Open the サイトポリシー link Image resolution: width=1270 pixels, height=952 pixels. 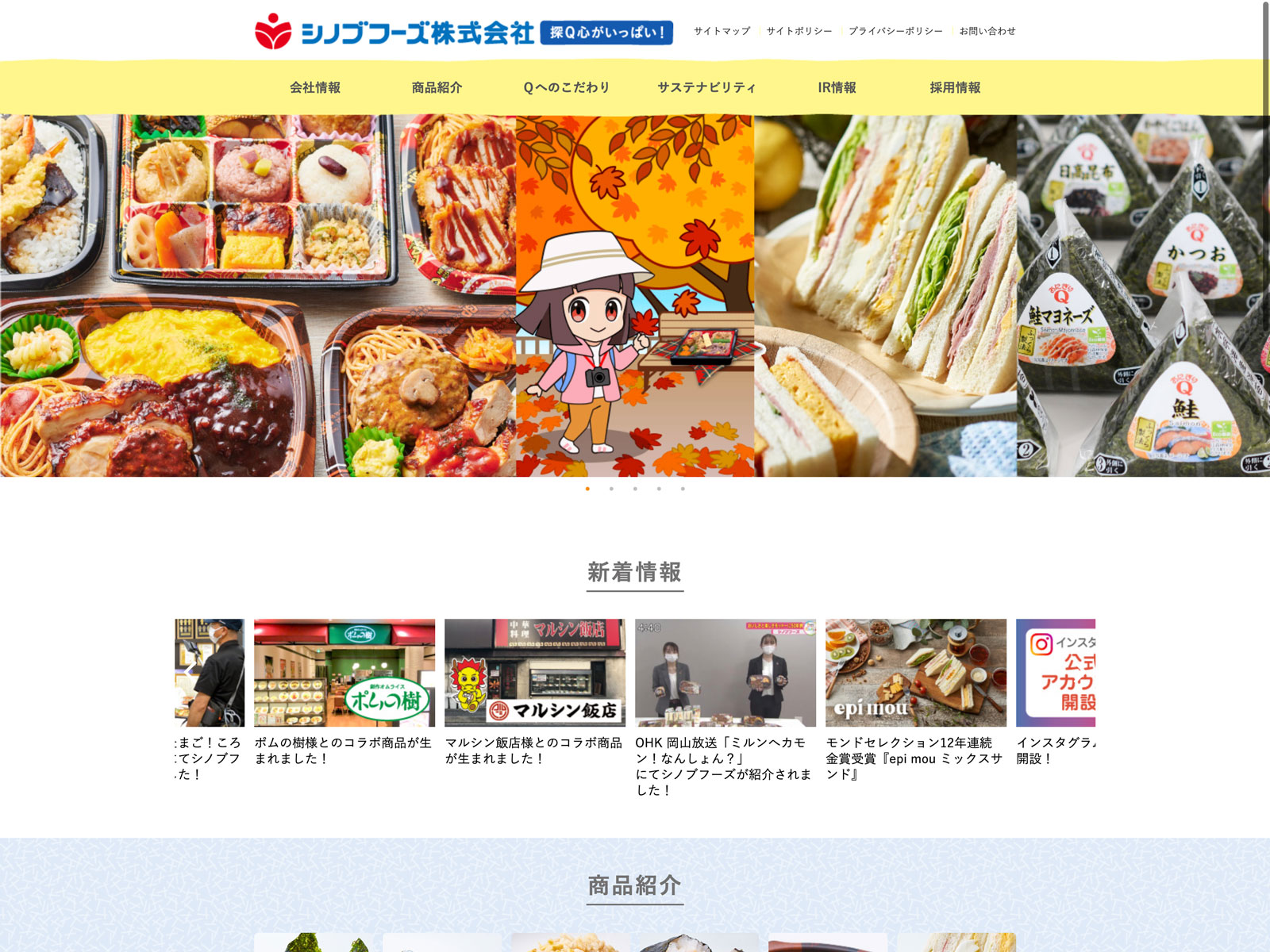[799, 31]
